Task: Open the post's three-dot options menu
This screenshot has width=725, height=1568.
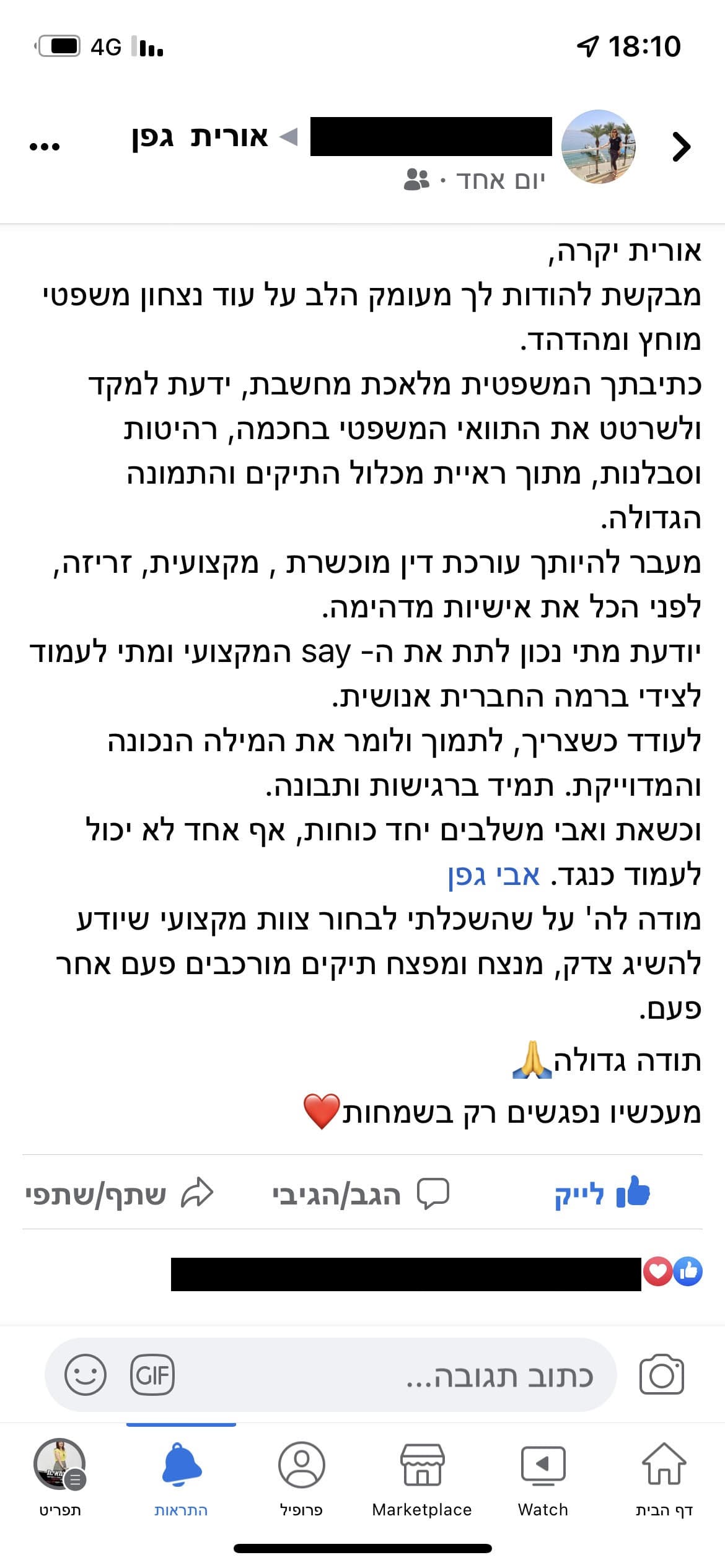Action: [x=45, y=147]
